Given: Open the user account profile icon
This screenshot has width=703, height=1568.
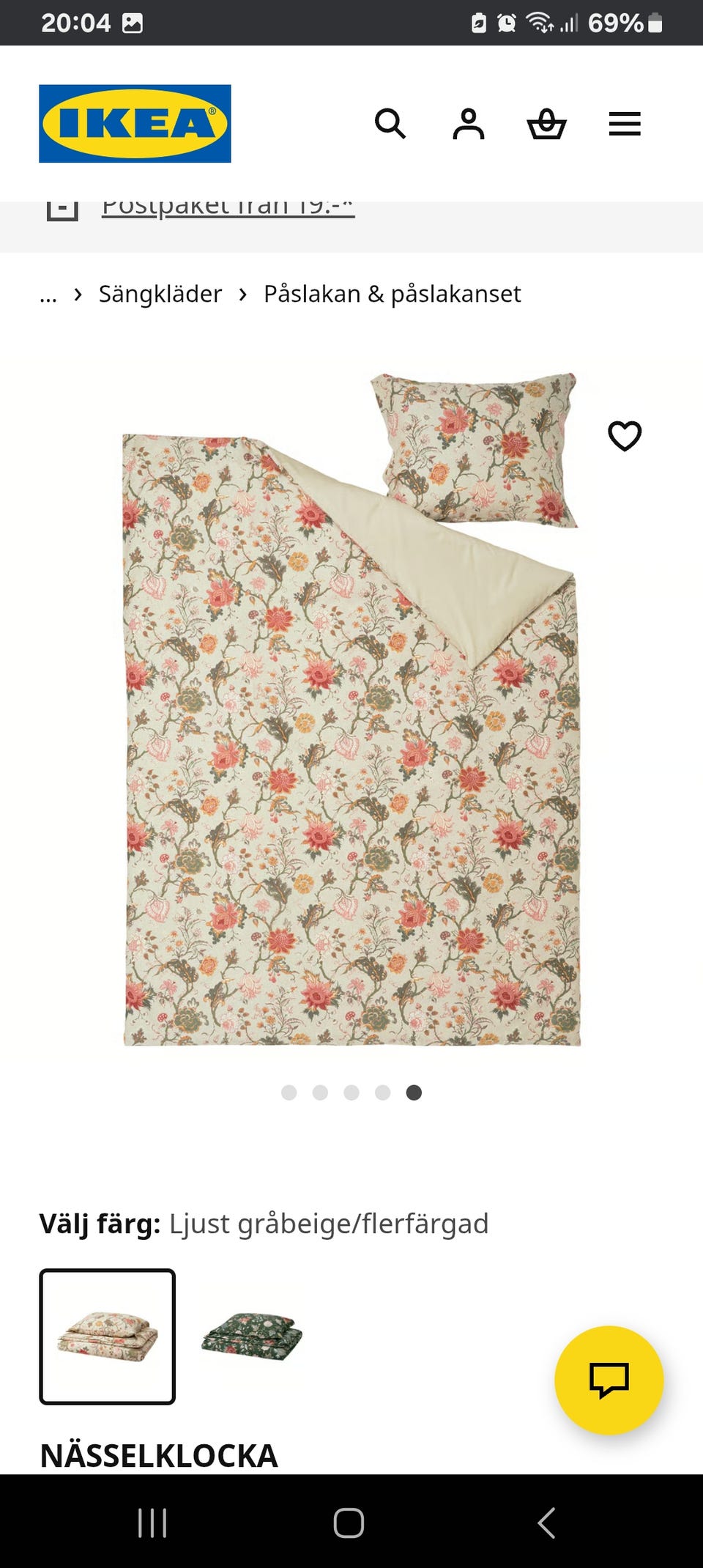Looking at the screenshot, I should pos(468,124).
